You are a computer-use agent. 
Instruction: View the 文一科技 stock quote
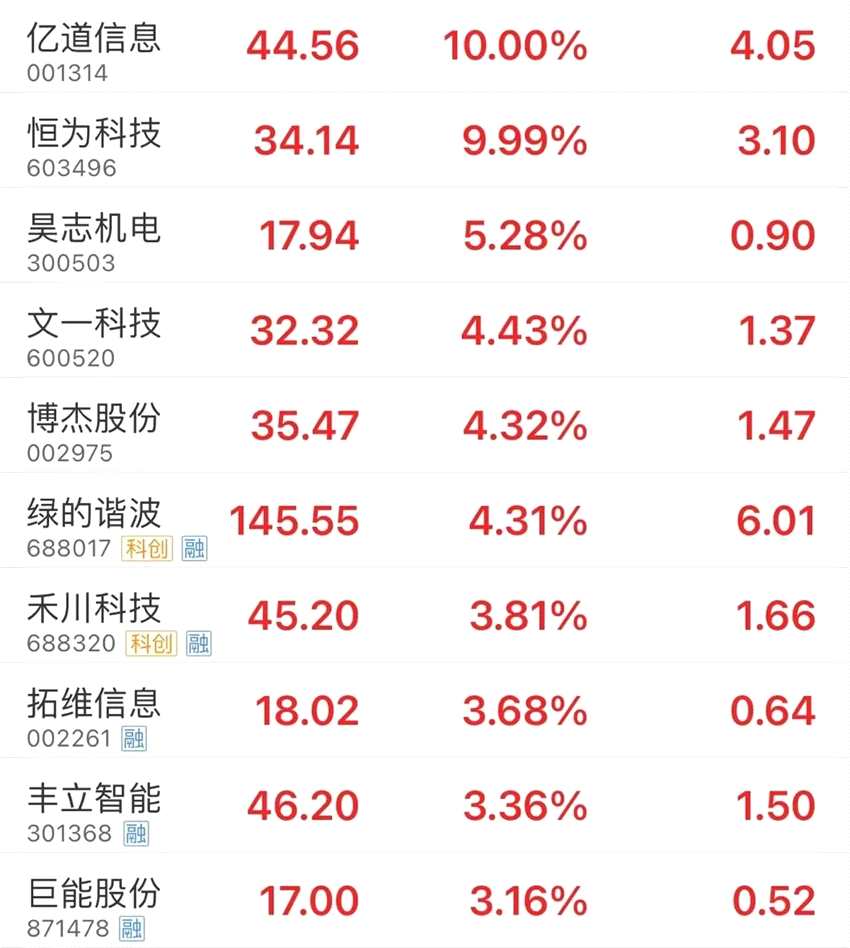[94, 323]
